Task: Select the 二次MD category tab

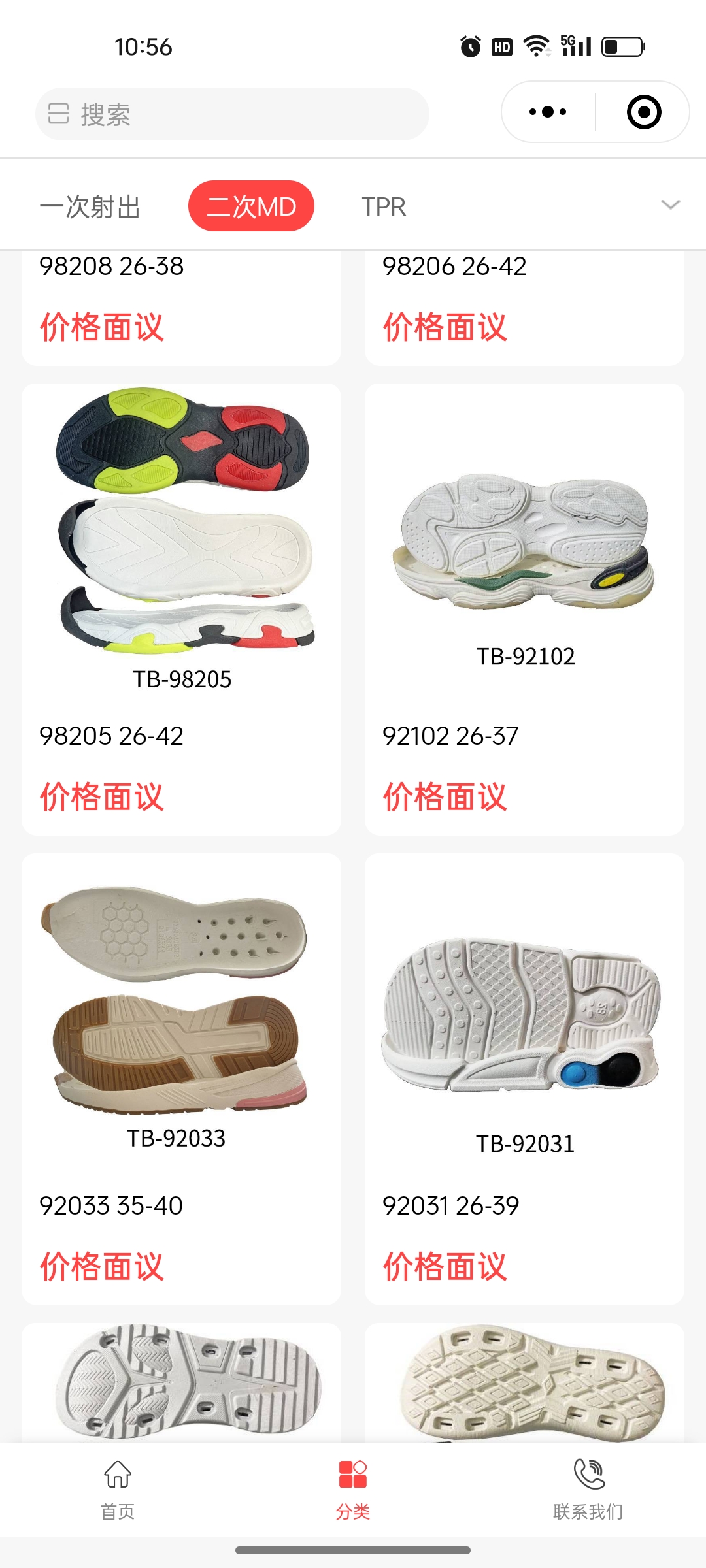Action: (x=251, y=206)
